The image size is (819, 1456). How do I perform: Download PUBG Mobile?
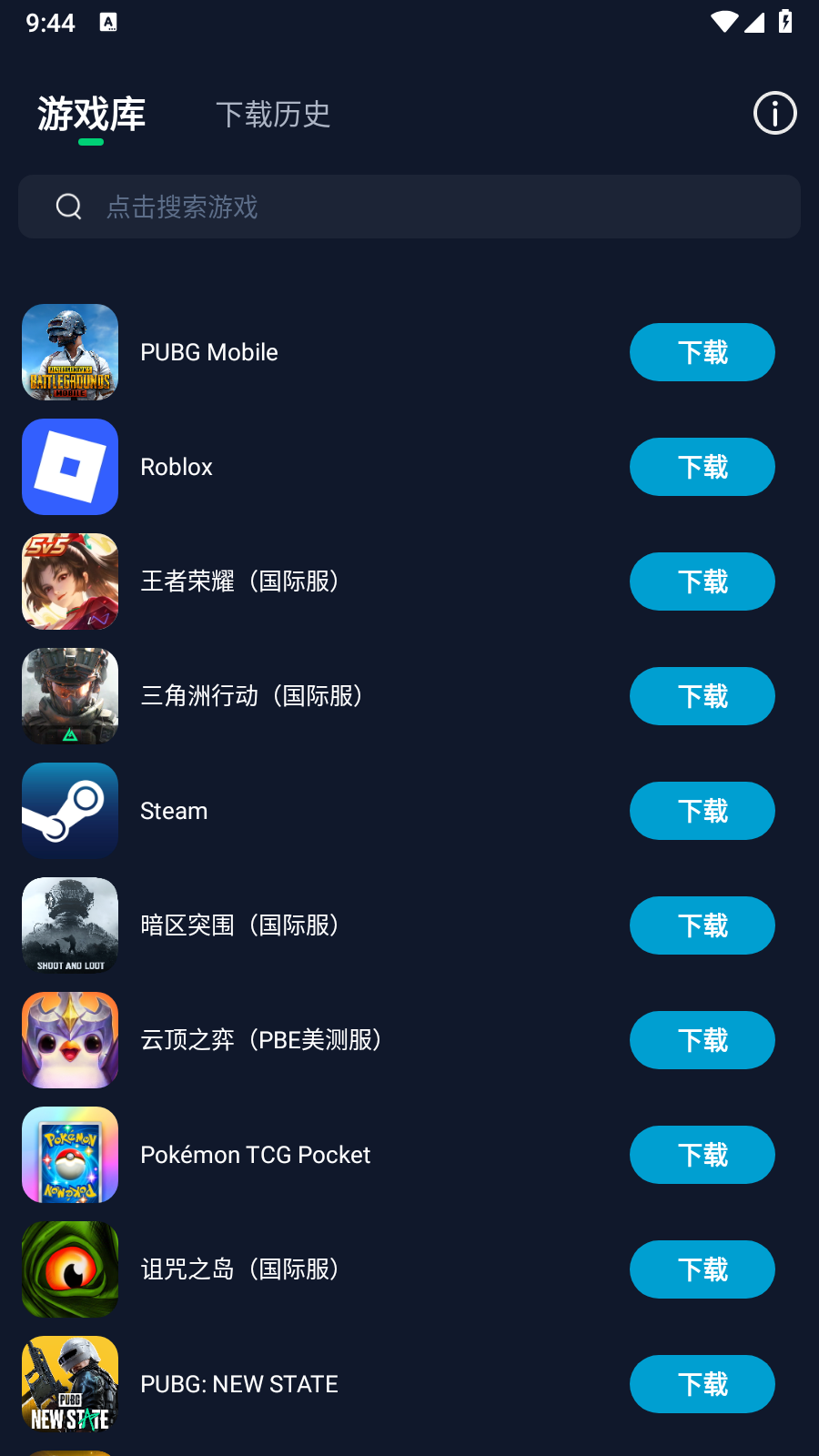702,352
